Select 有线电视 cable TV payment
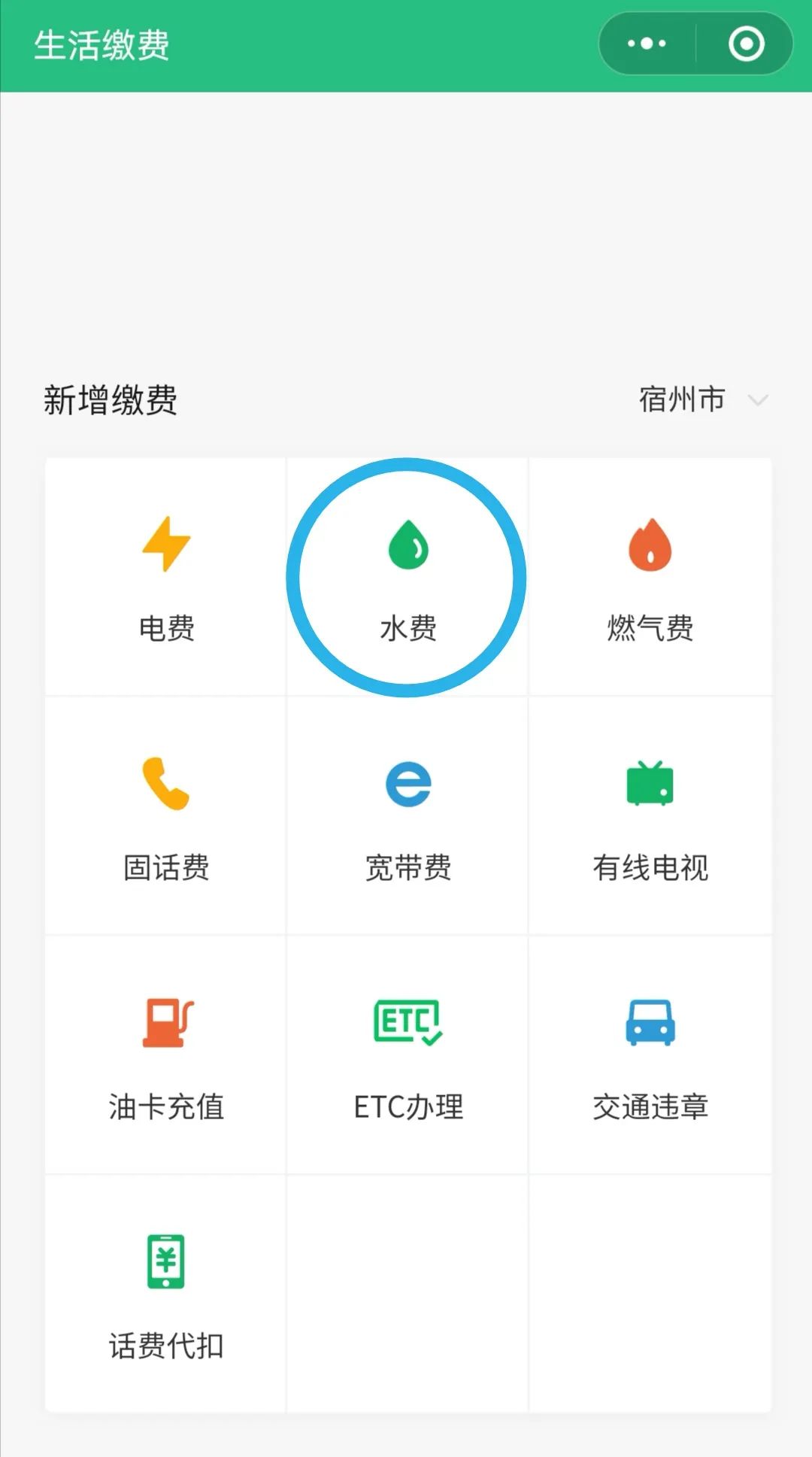This screenshot has height=1457, width=812. pyautogui.click(x=650, y=816)
